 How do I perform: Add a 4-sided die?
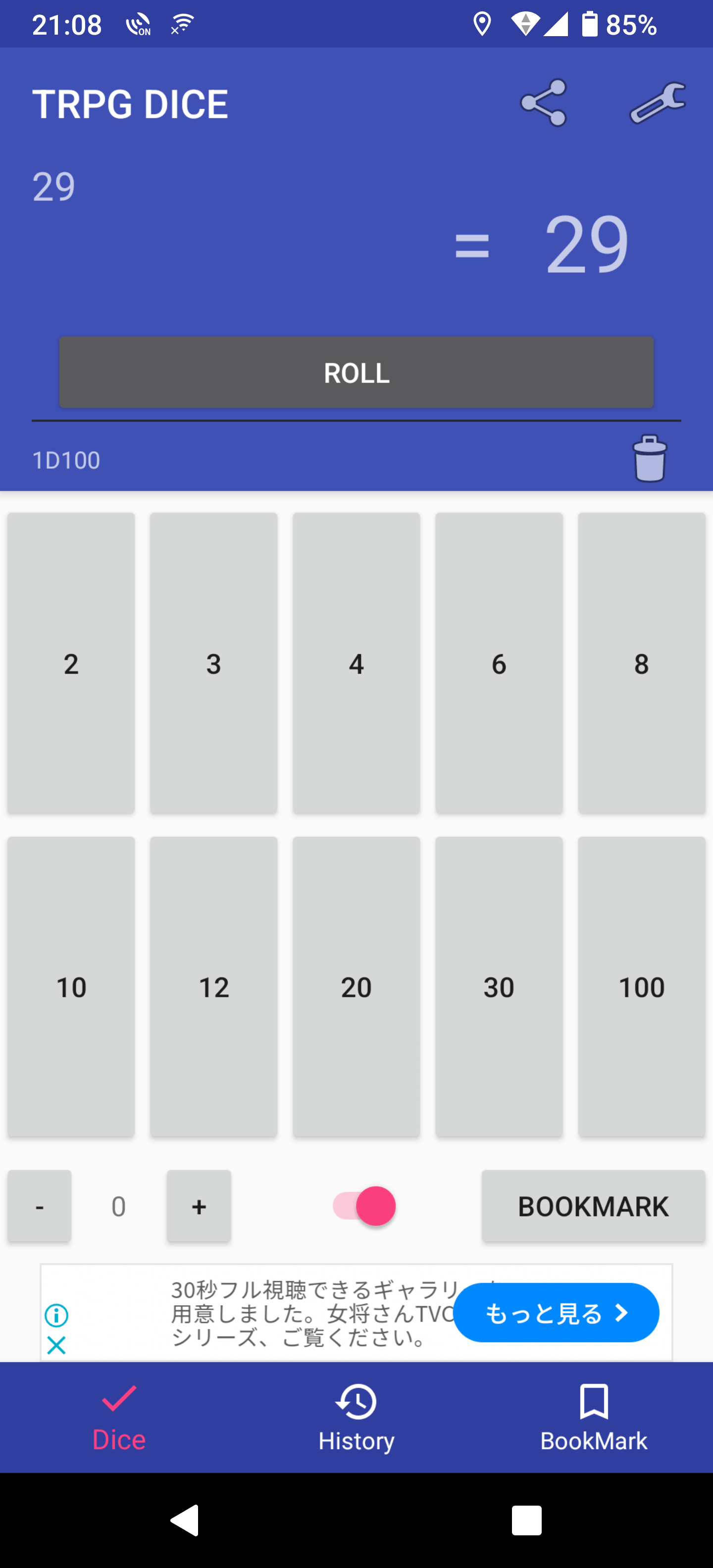[x=356, y=663]
